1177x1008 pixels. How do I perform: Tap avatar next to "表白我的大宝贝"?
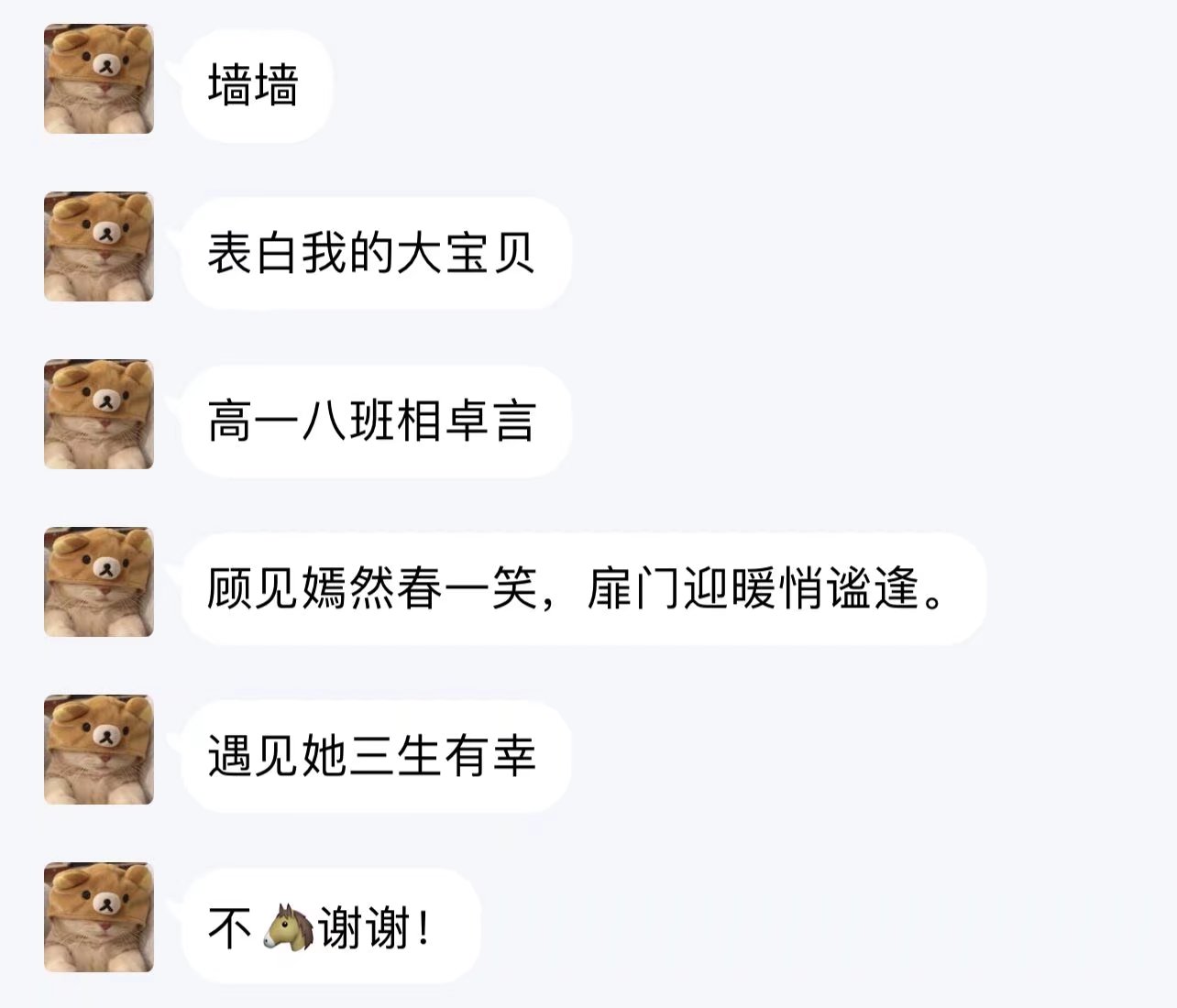pyautogui.click(x=99, y=247)
